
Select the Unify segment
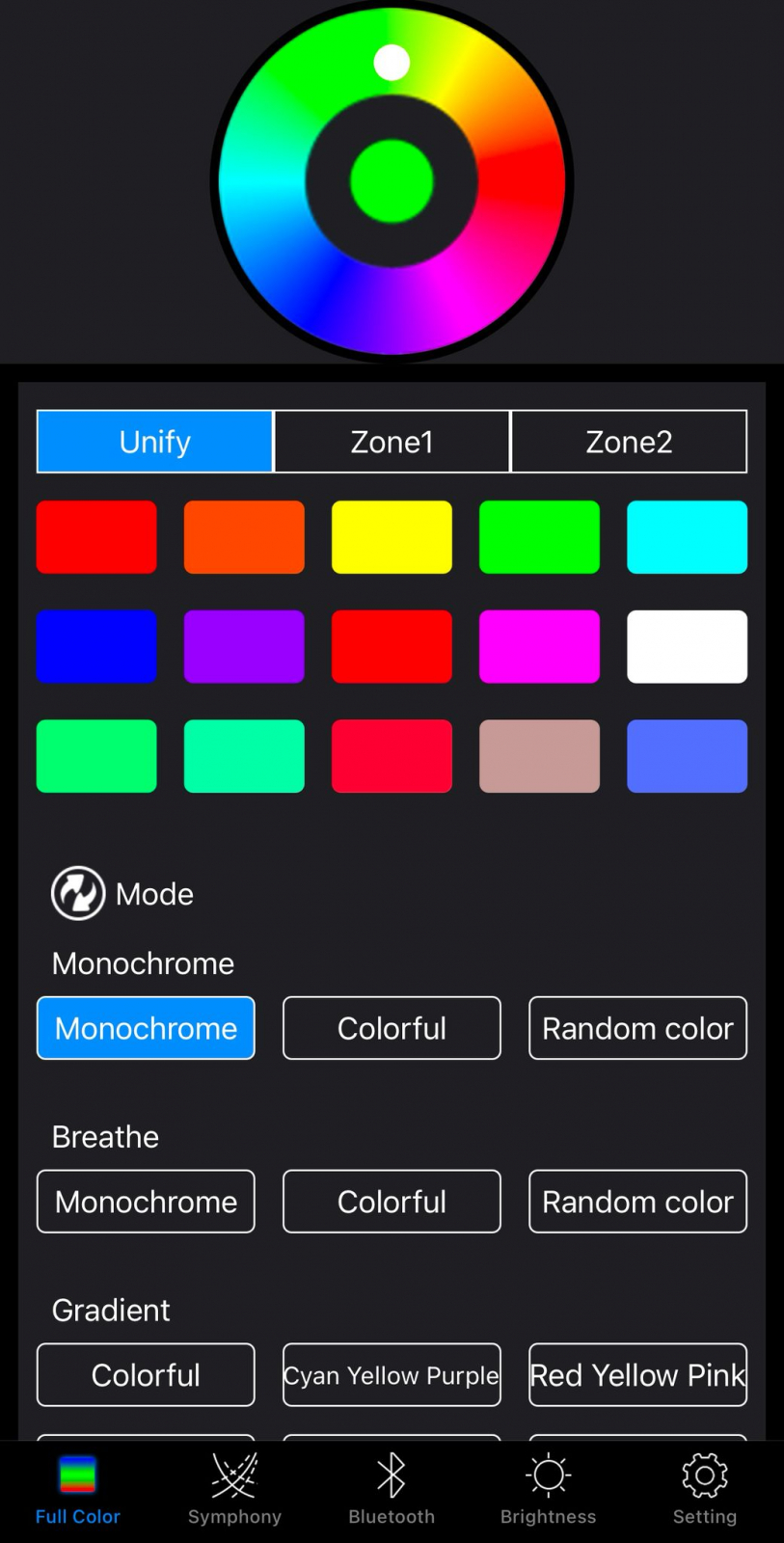pos(154,442)
